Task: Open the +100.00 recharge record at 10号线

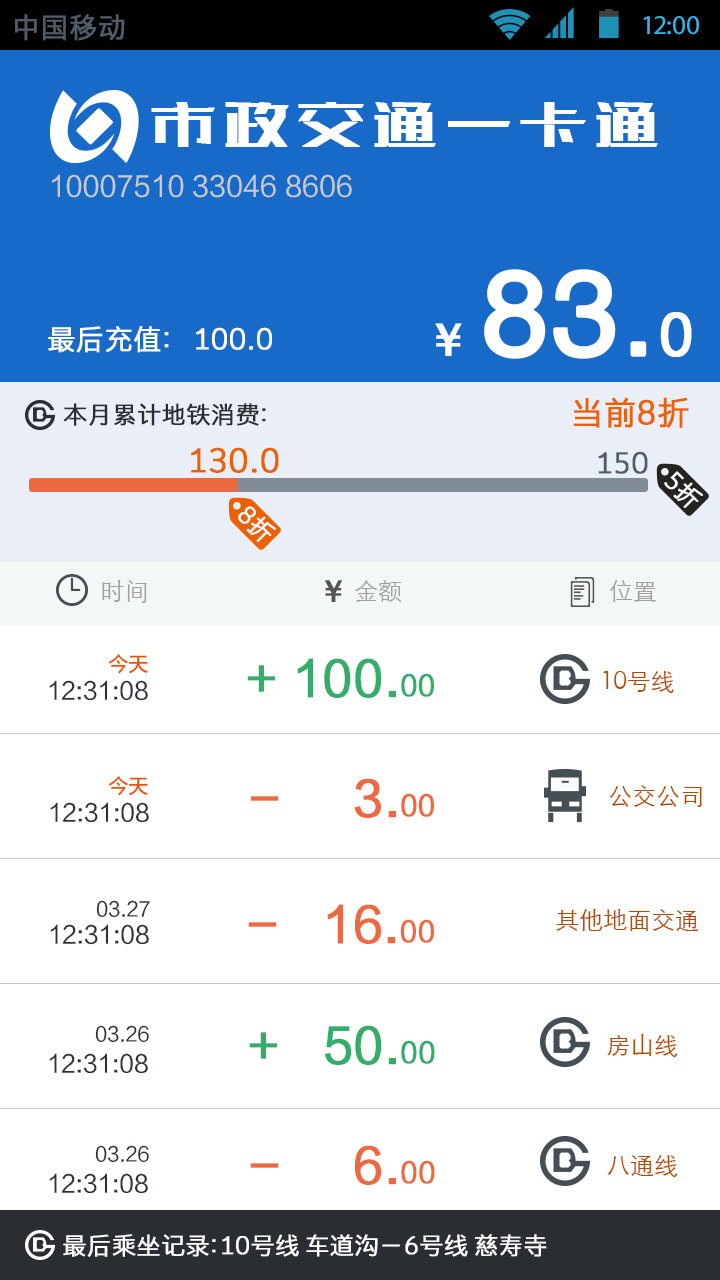Action: point(360,679)
